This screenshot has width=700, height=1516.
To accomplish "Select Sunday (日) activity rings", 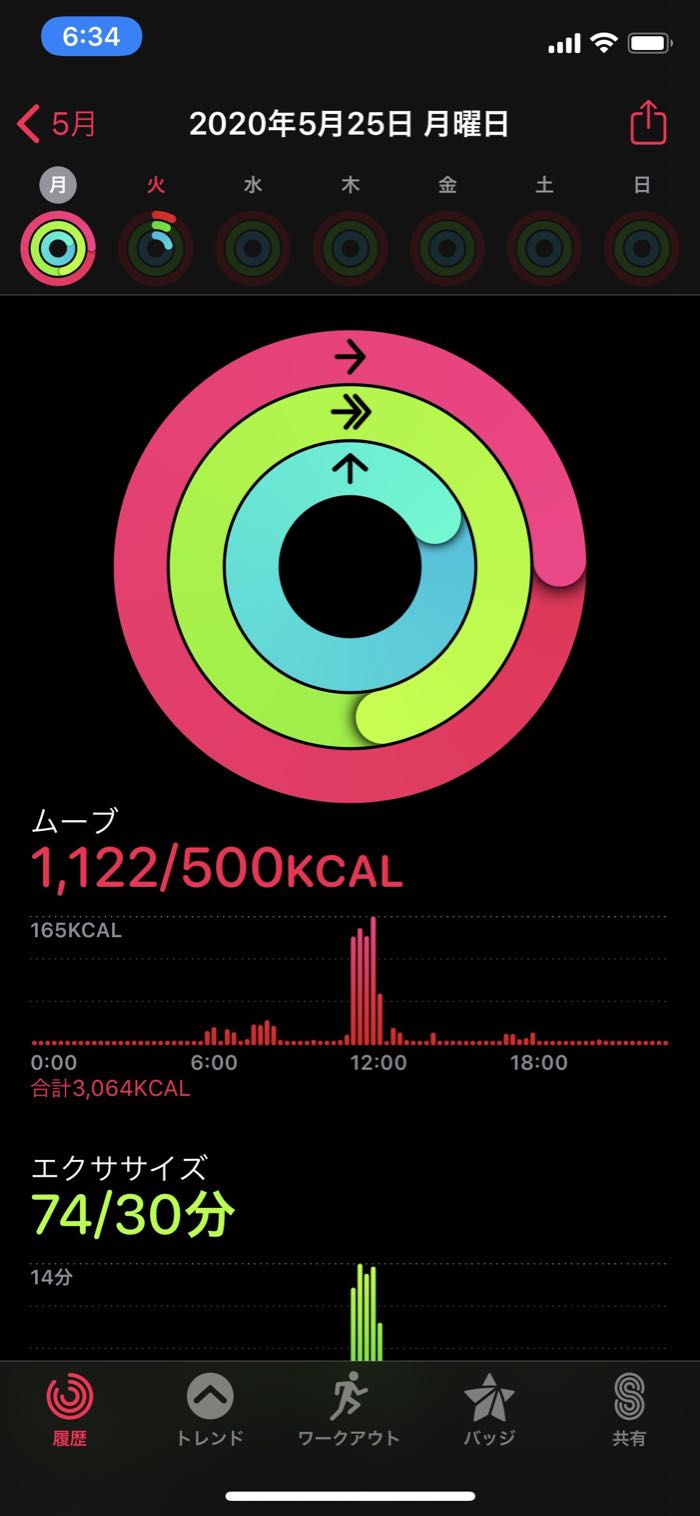I will 642,230.
